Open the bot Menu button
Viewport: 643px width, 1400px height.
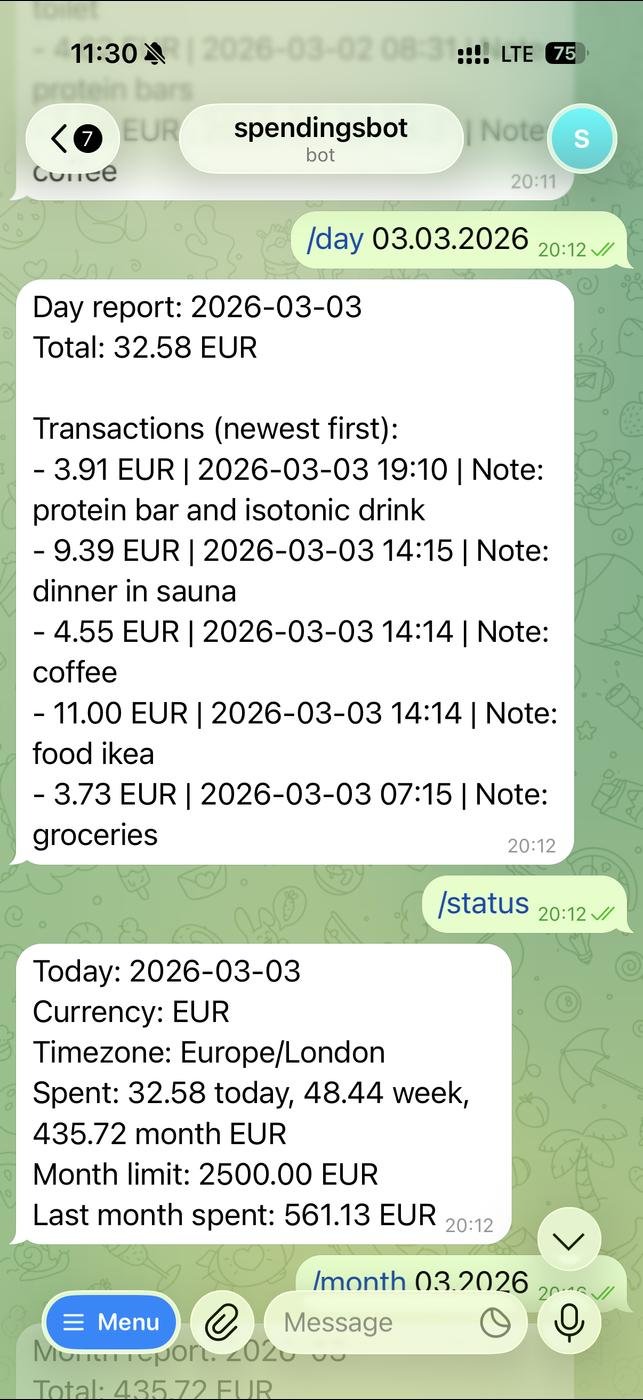click(x=111, y=1322)
